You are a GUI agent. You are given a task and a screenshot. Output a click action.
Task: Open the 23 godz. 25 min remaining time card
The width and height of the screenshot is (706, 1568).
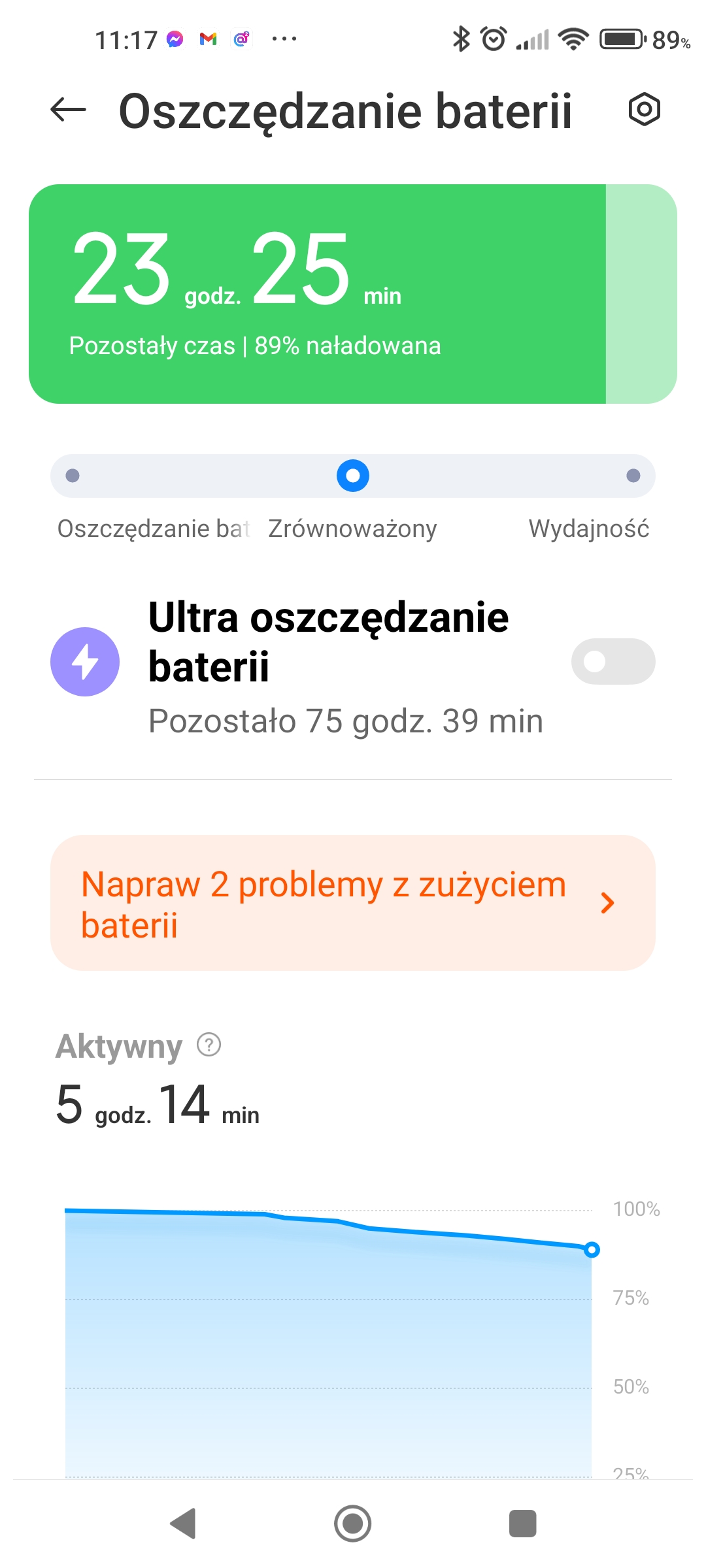coord(353,294)
